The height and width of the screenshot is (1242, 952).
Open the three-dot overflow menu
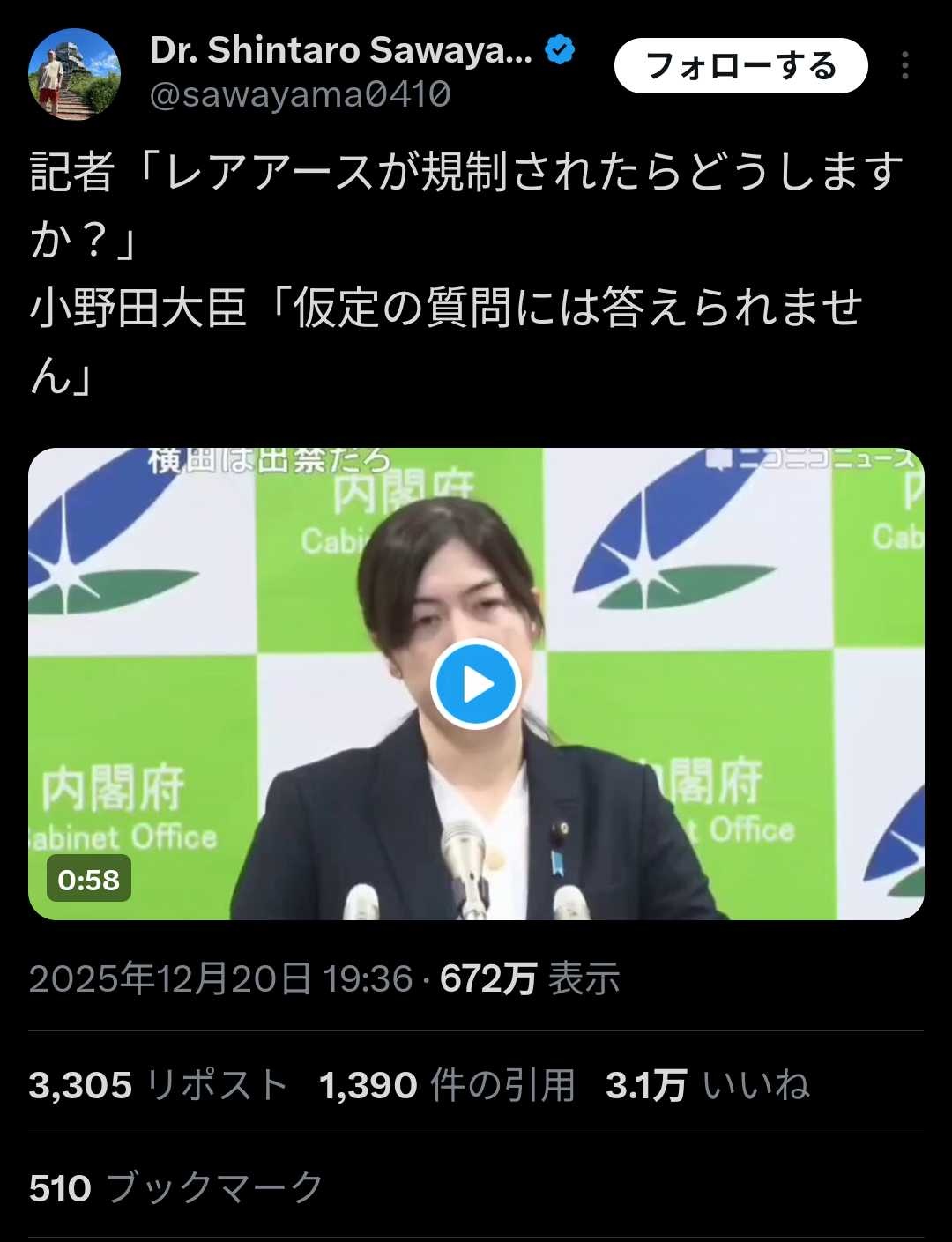click(904, 66)
